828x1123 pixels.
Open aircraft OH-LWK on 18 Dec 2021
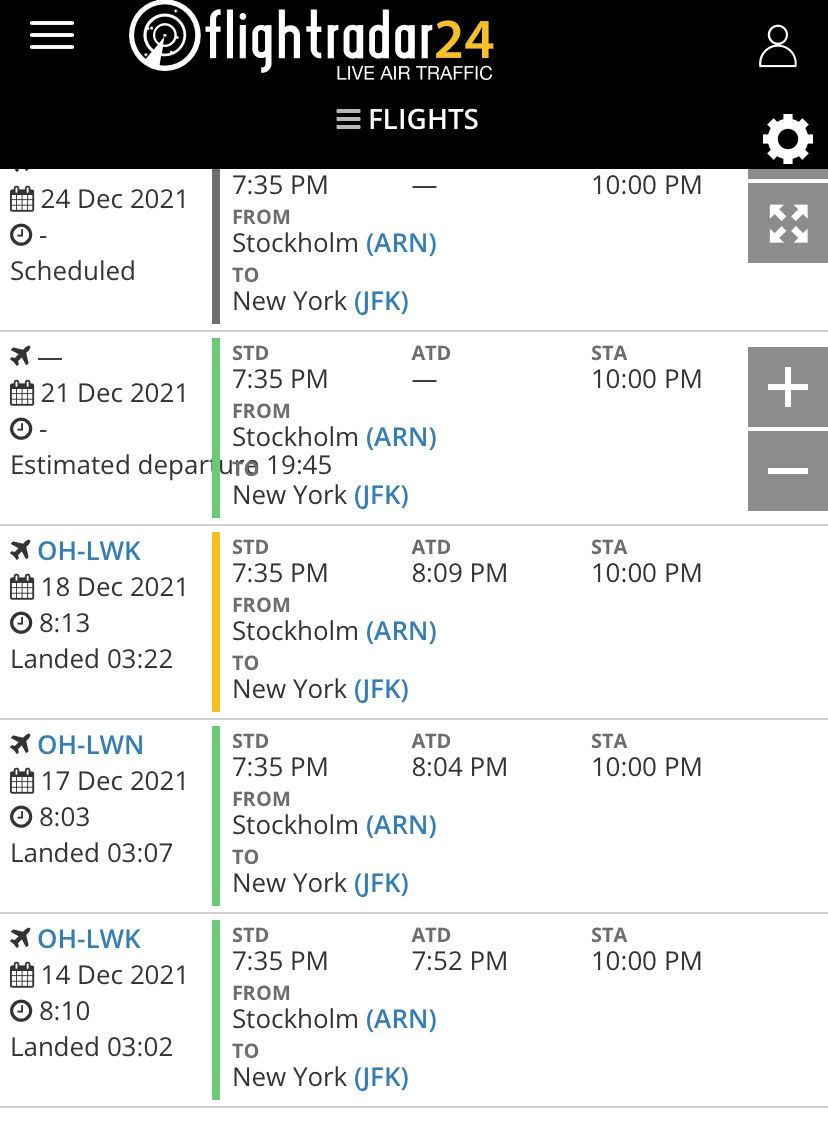[x=89, y=551]
